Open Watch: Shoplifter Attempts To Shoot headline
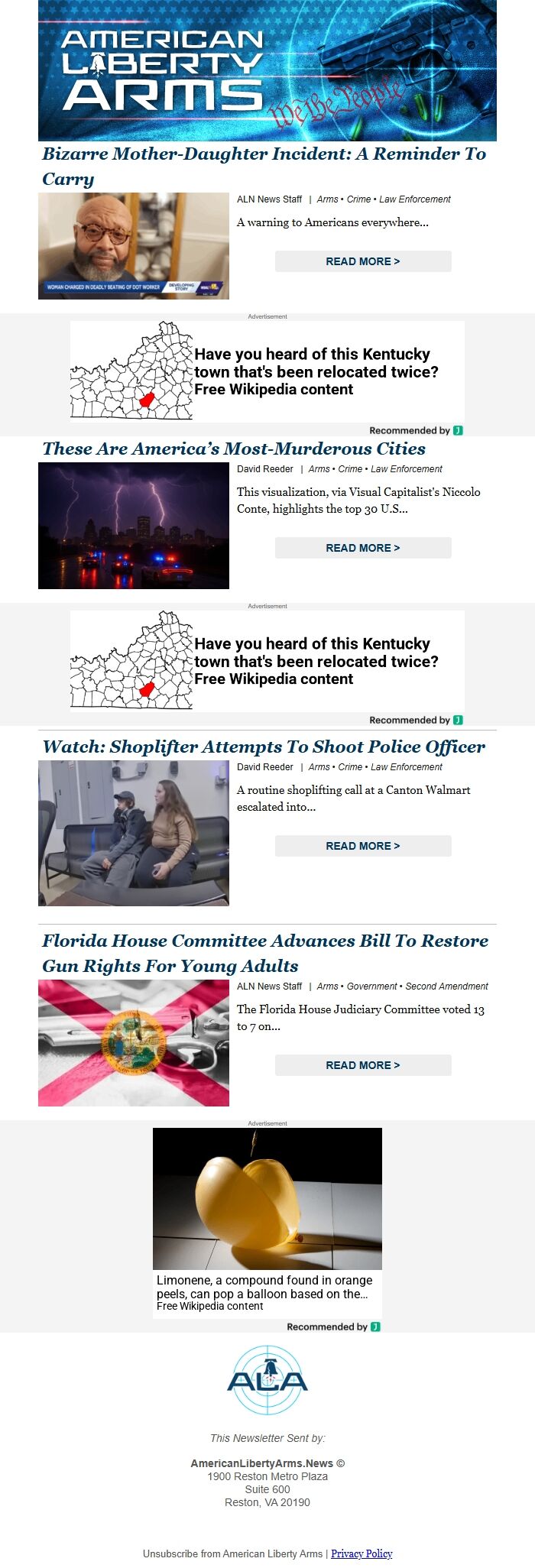 tap(264, 747)
